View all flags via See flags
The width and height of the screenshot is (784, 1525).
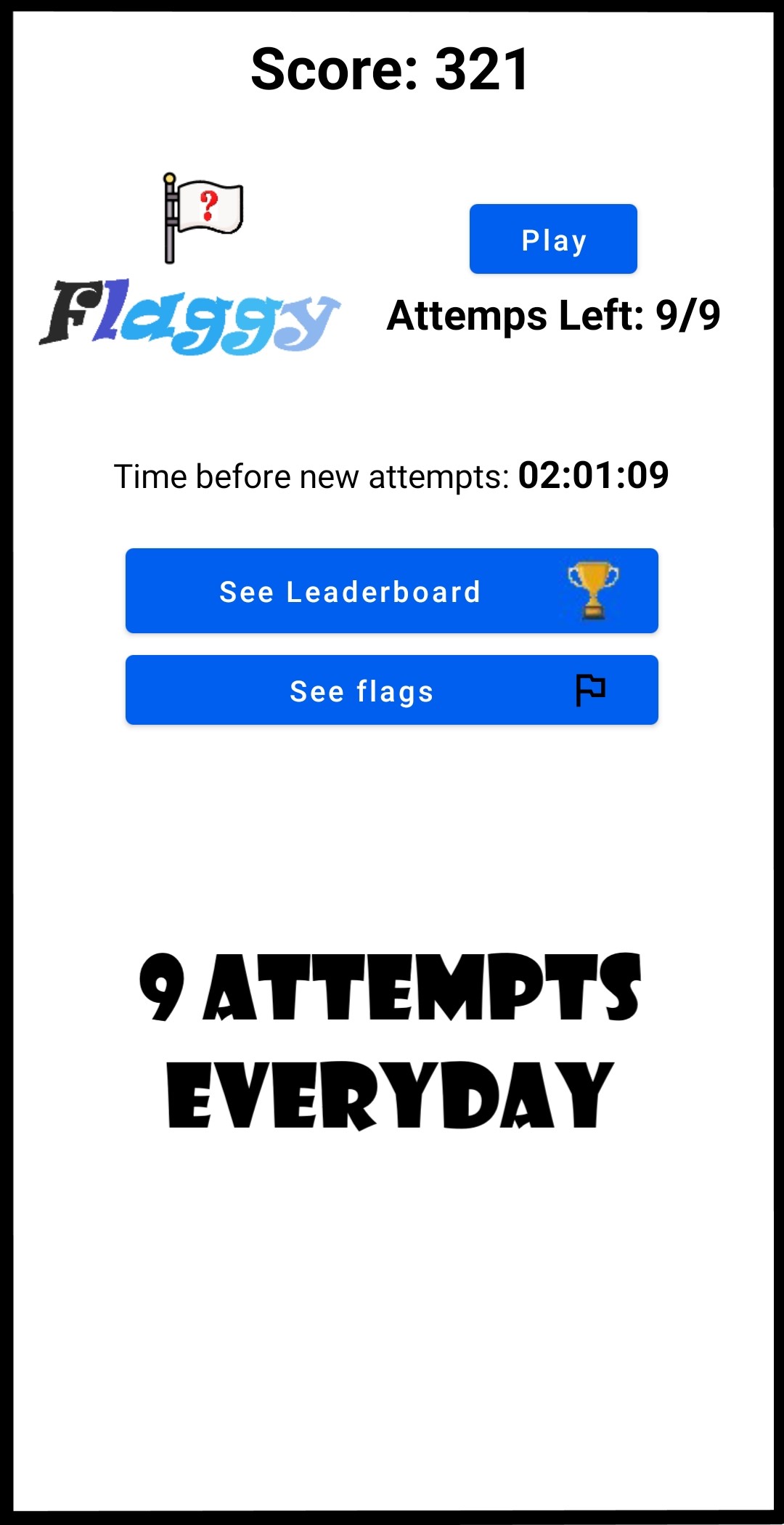point(391,690)
